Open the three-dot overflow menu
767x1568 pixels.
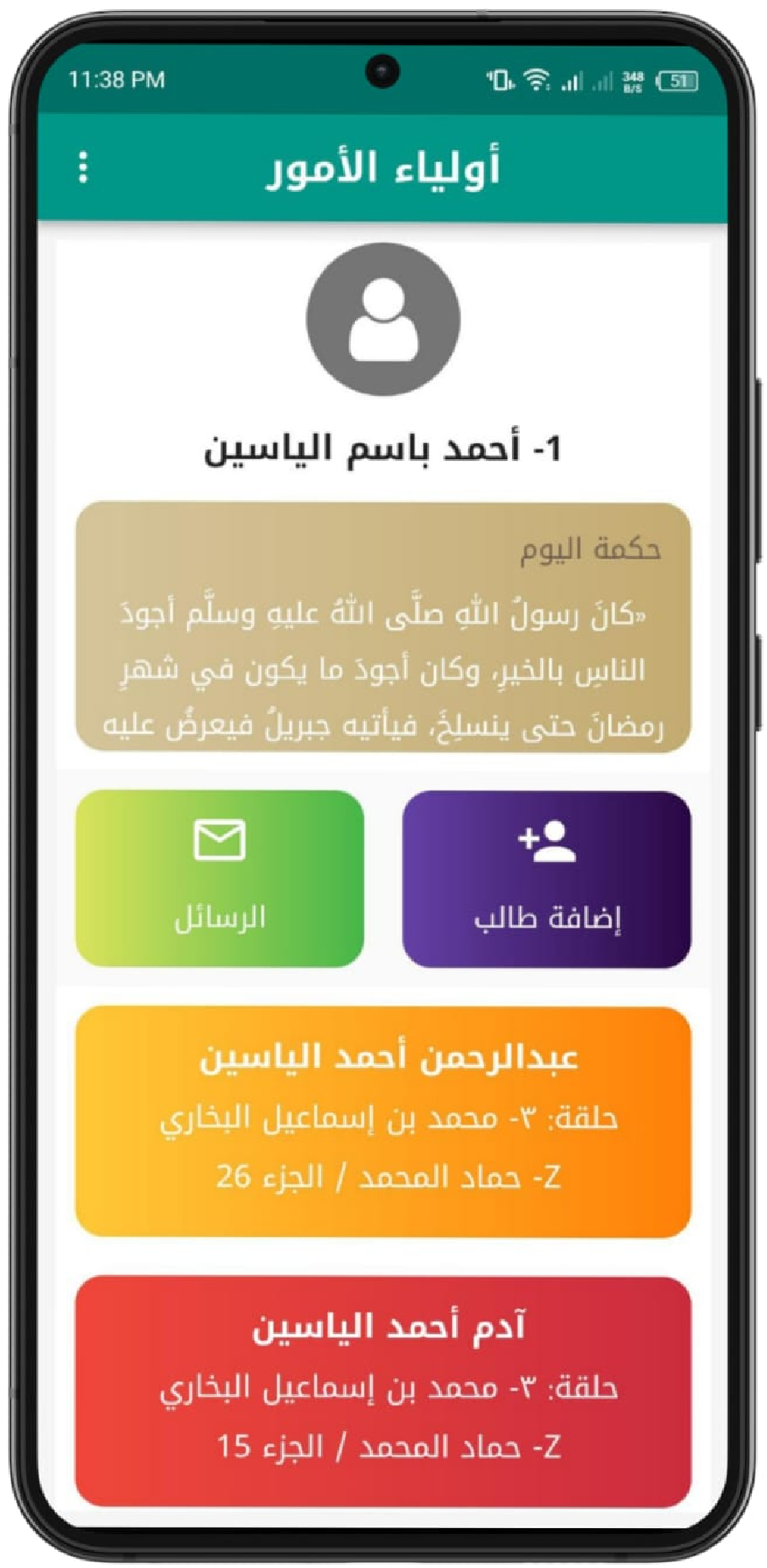click(x=82, y=167)
